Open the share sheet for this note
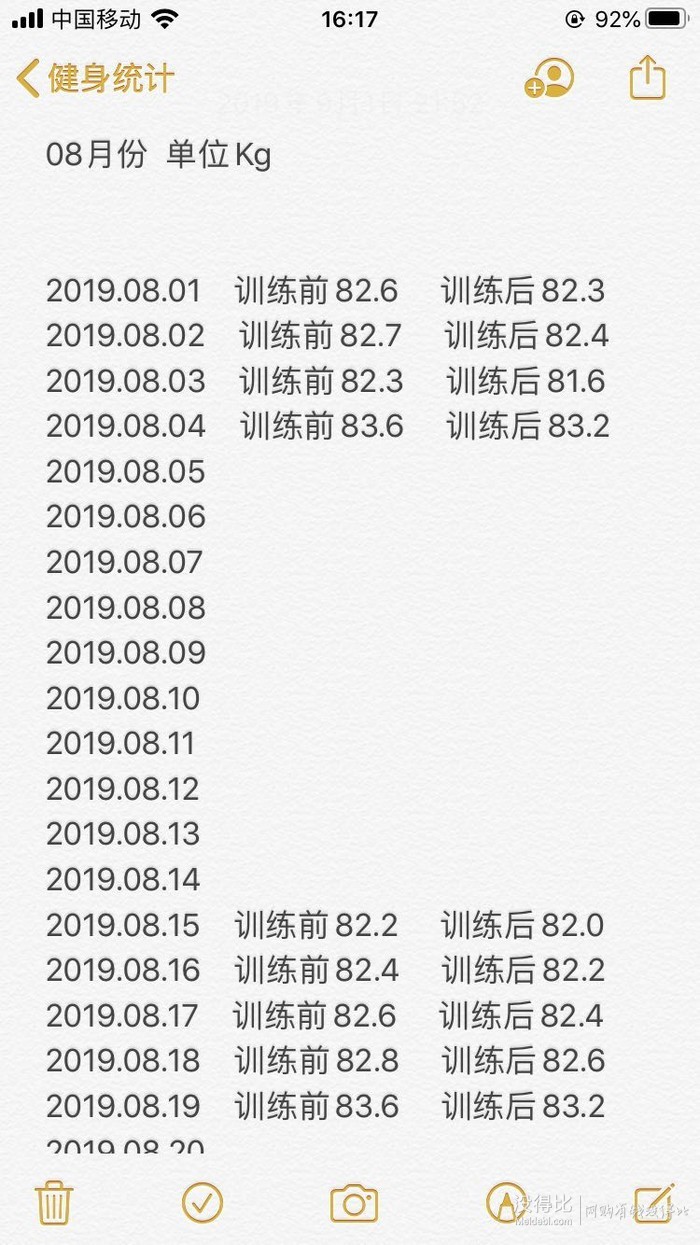The width and height of the screenshot is (700, 1245). pyautogui.click(x=647, y=77)
